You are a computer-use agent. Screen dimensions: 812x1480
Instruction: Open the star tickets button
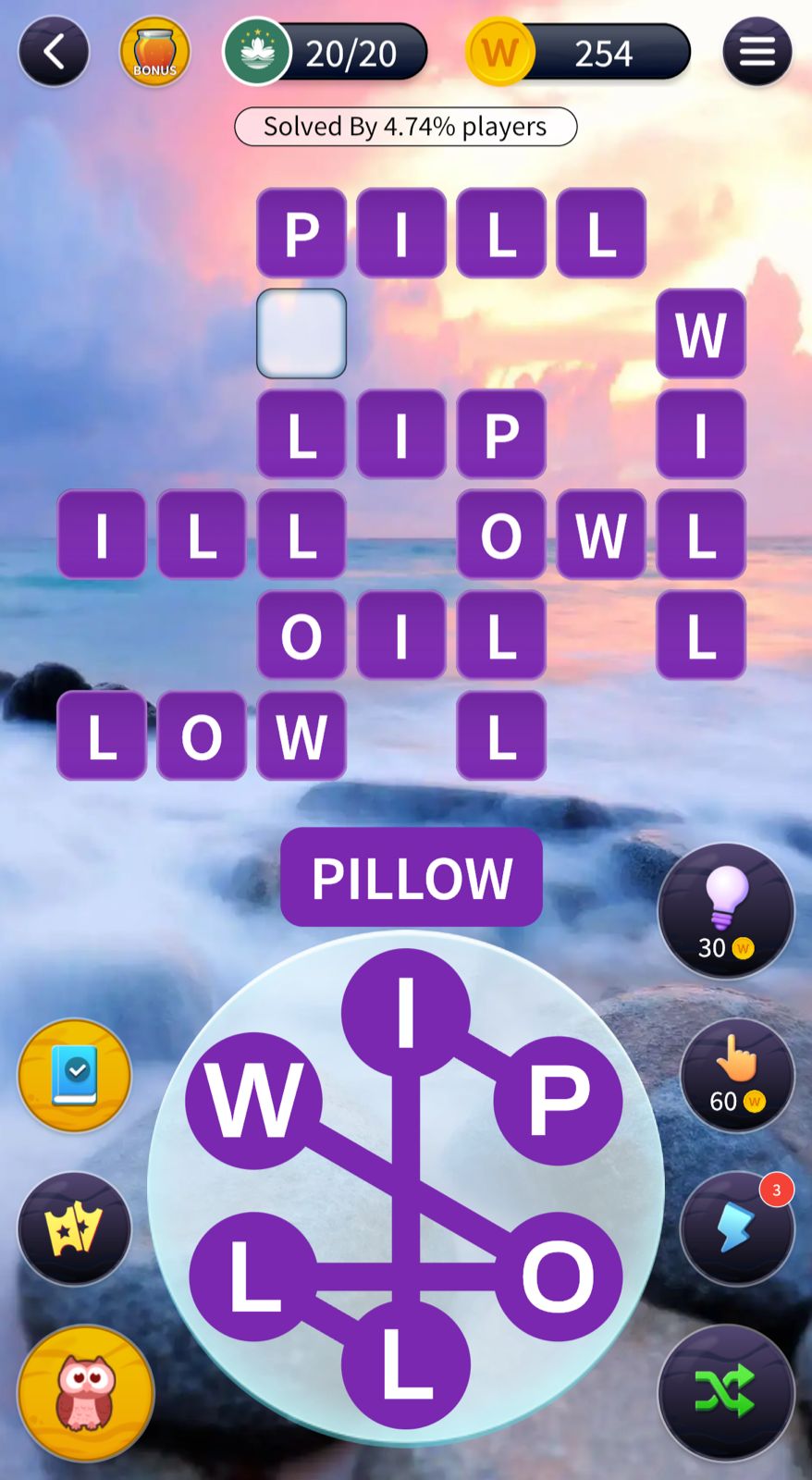coord(75,1229)
